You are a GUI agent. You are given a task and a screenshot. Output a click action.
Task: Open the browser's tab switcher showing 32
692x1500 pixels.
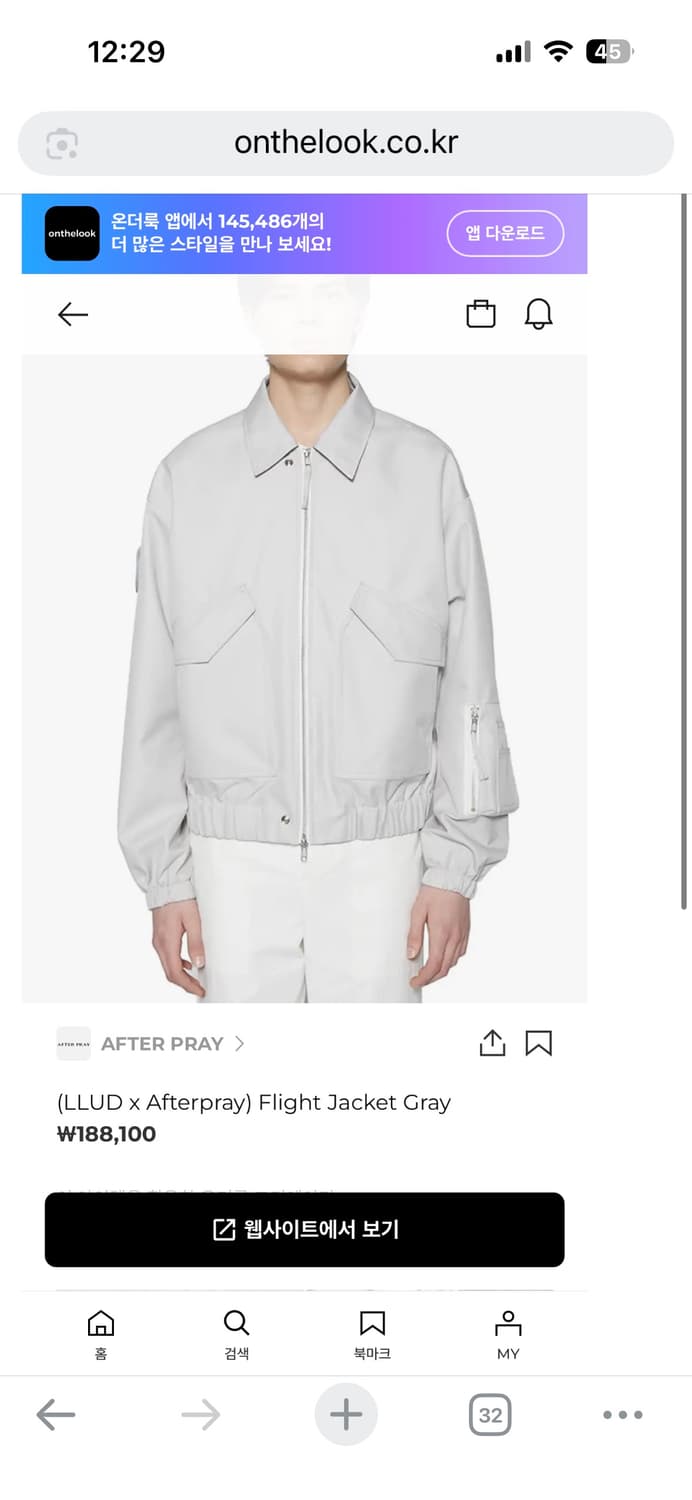tap(490, 1415)
